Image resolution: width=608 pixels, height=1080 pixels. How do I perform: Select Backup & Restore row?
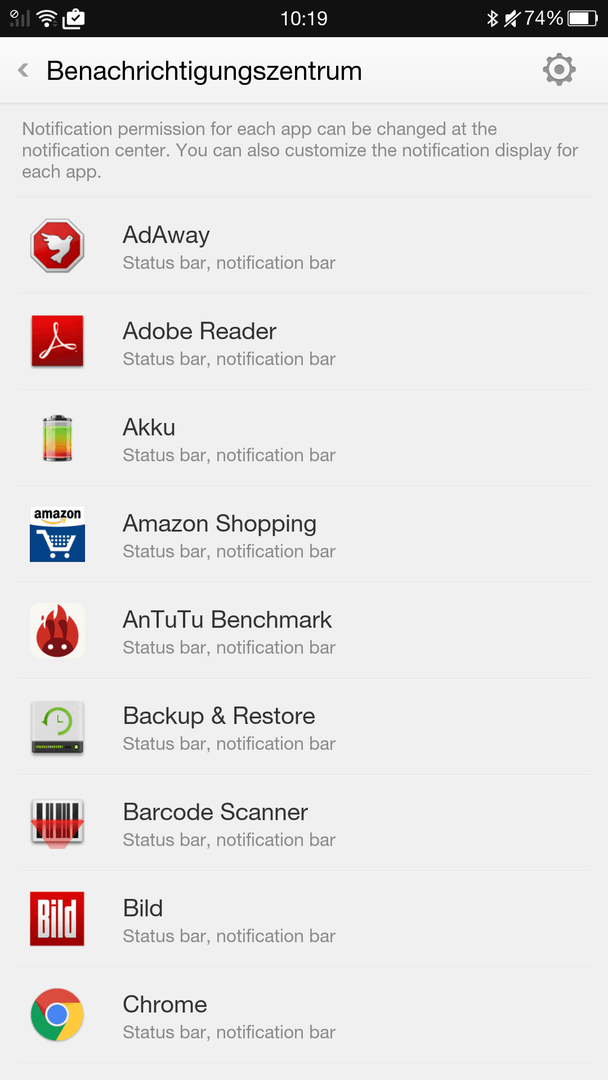pos(304,727)
